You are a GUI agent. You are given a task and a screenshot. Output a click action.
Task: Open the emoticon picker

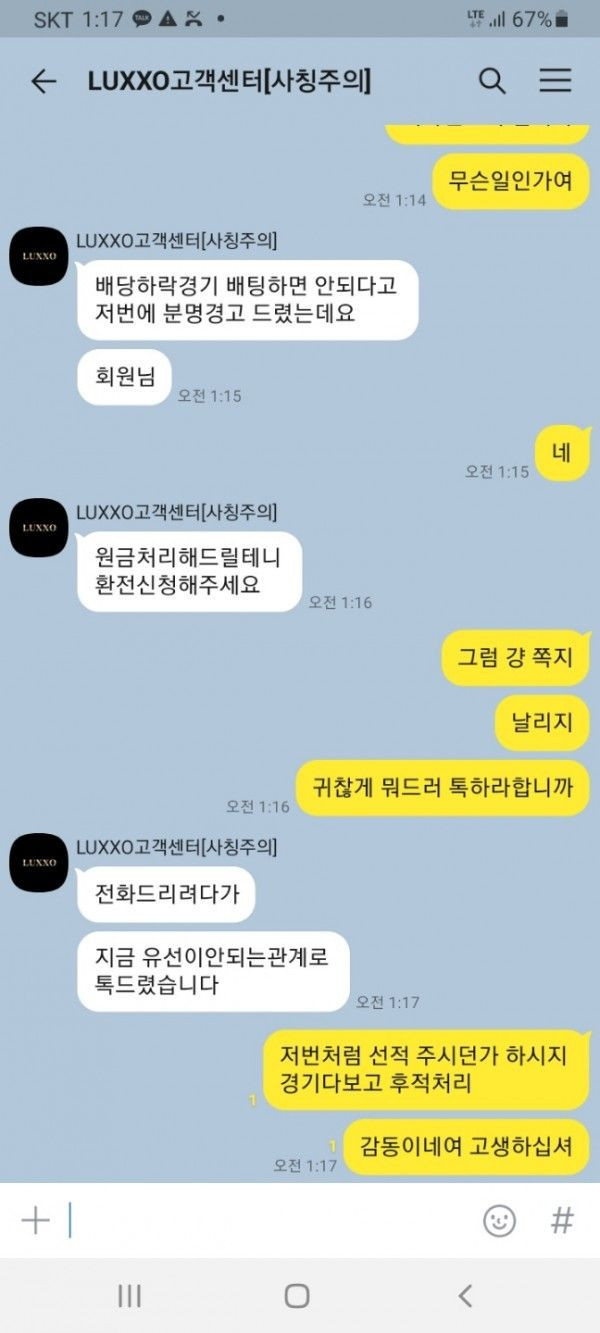499,1220
